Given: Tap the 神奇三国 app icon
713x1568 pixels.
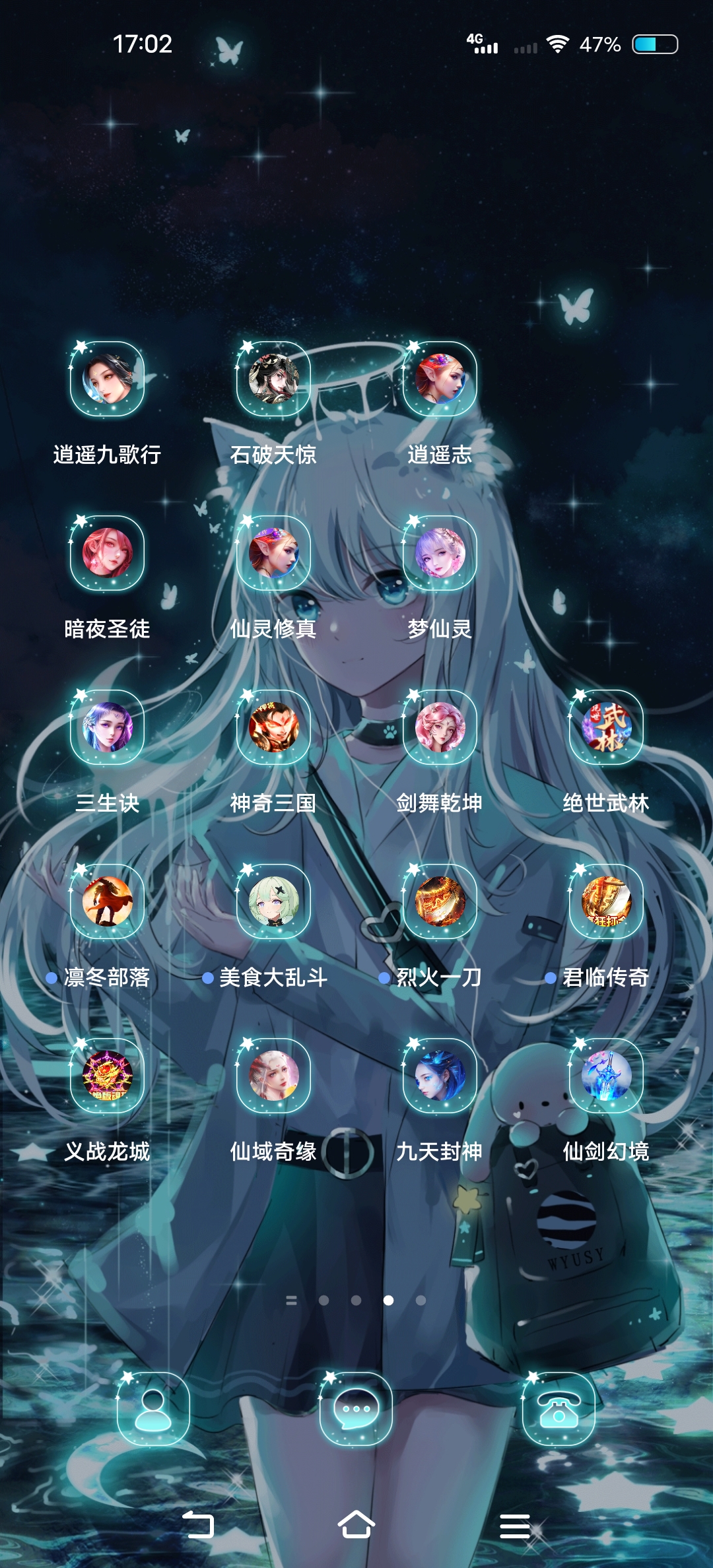Looking at the screenshot, I should 273,727.
